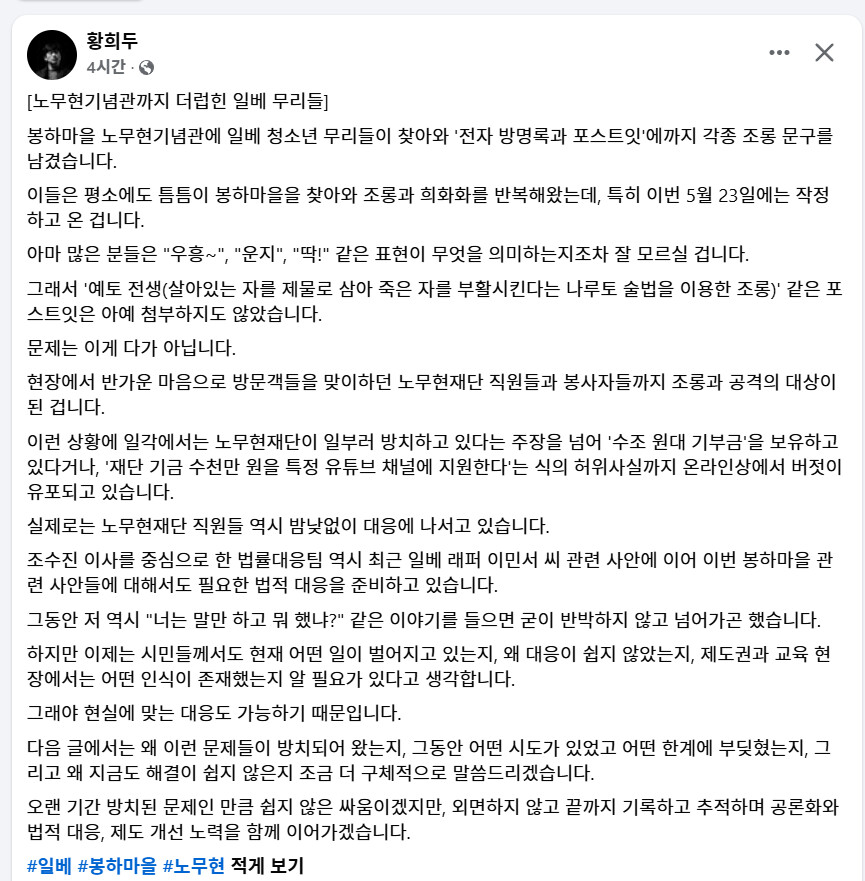Close the post with the X

[x=824, y=53]
